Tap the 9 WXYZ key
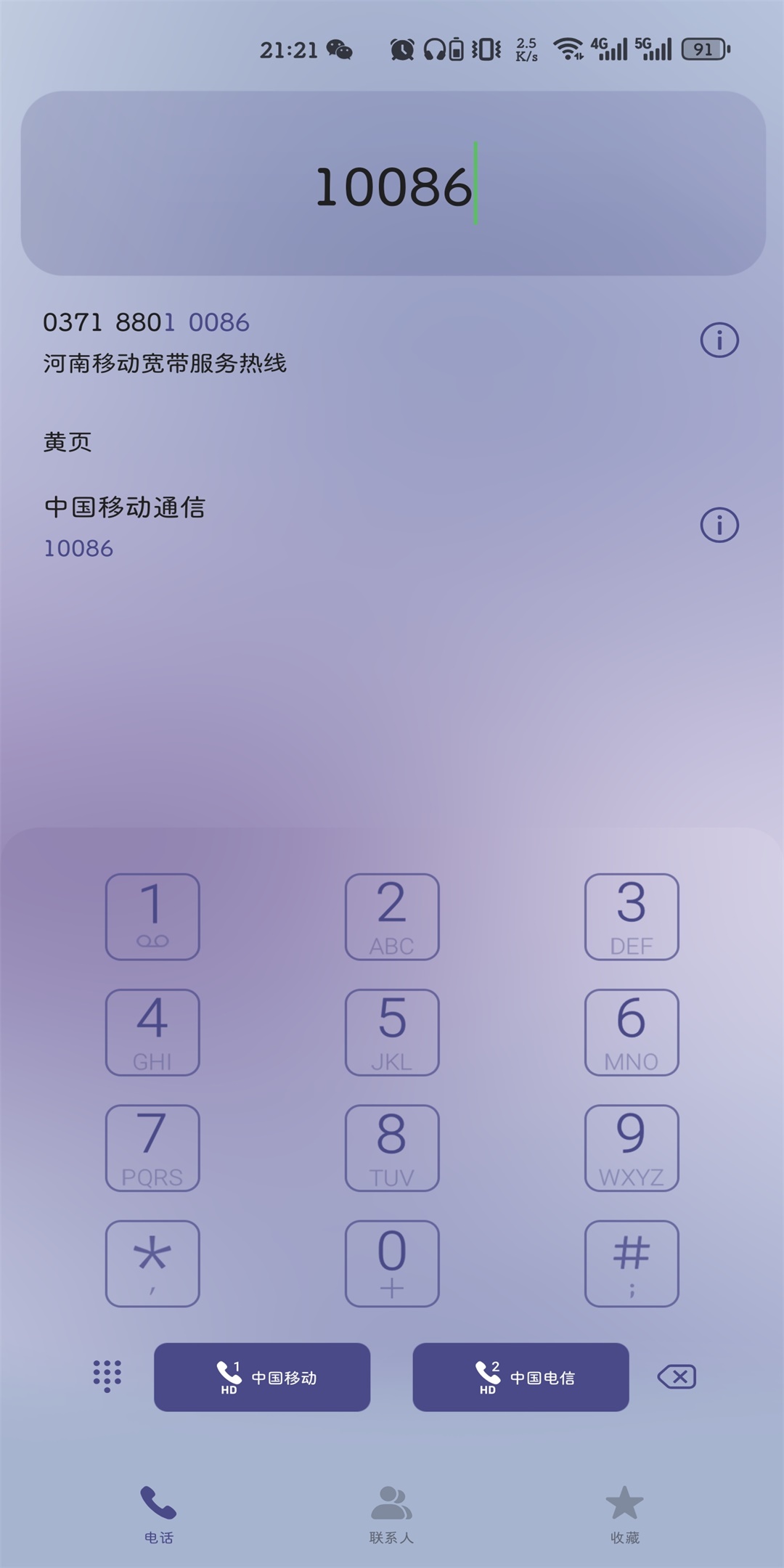 click(632, 1148)
